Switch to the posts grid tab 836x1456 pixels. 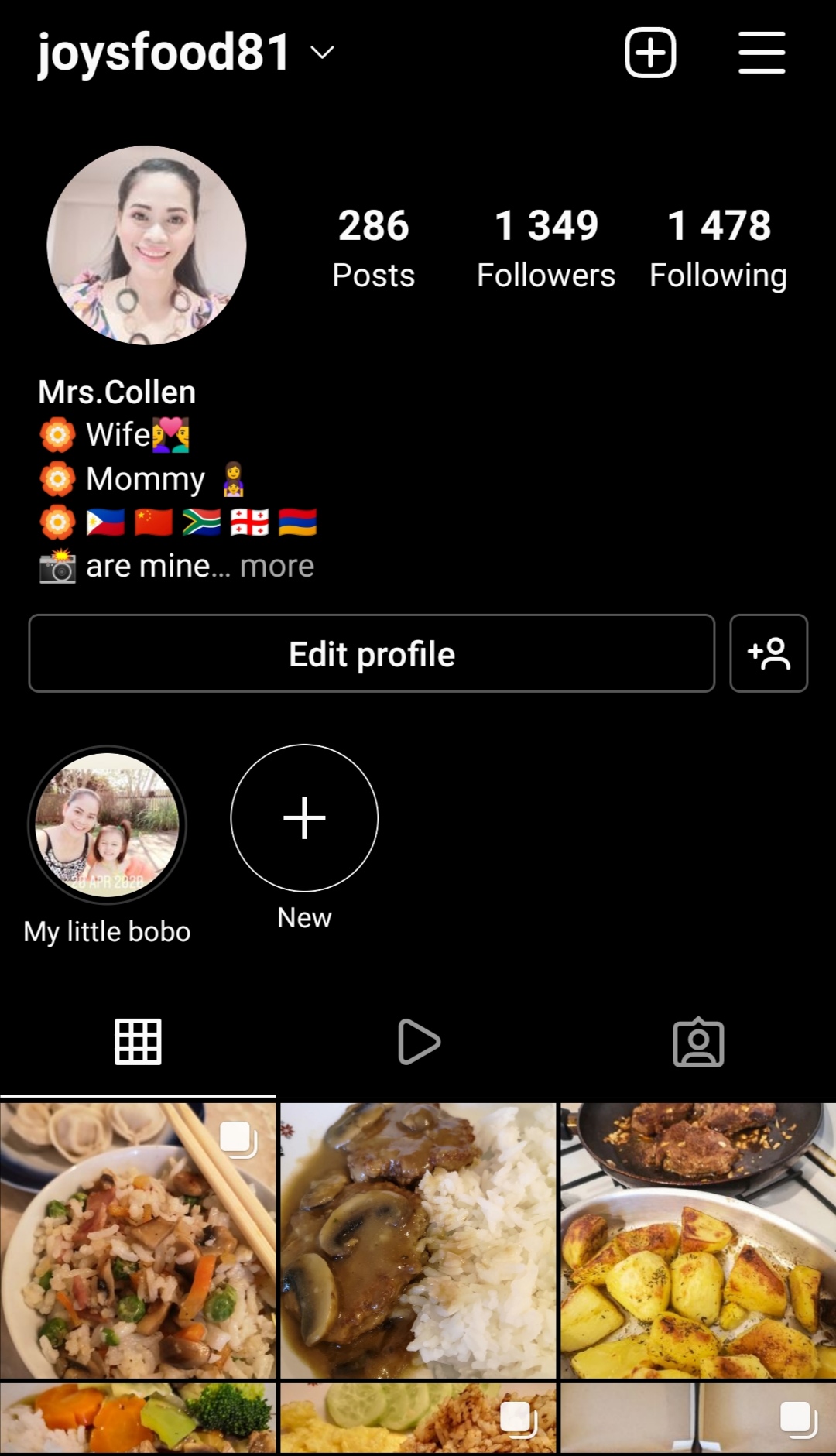[138, 1042]
